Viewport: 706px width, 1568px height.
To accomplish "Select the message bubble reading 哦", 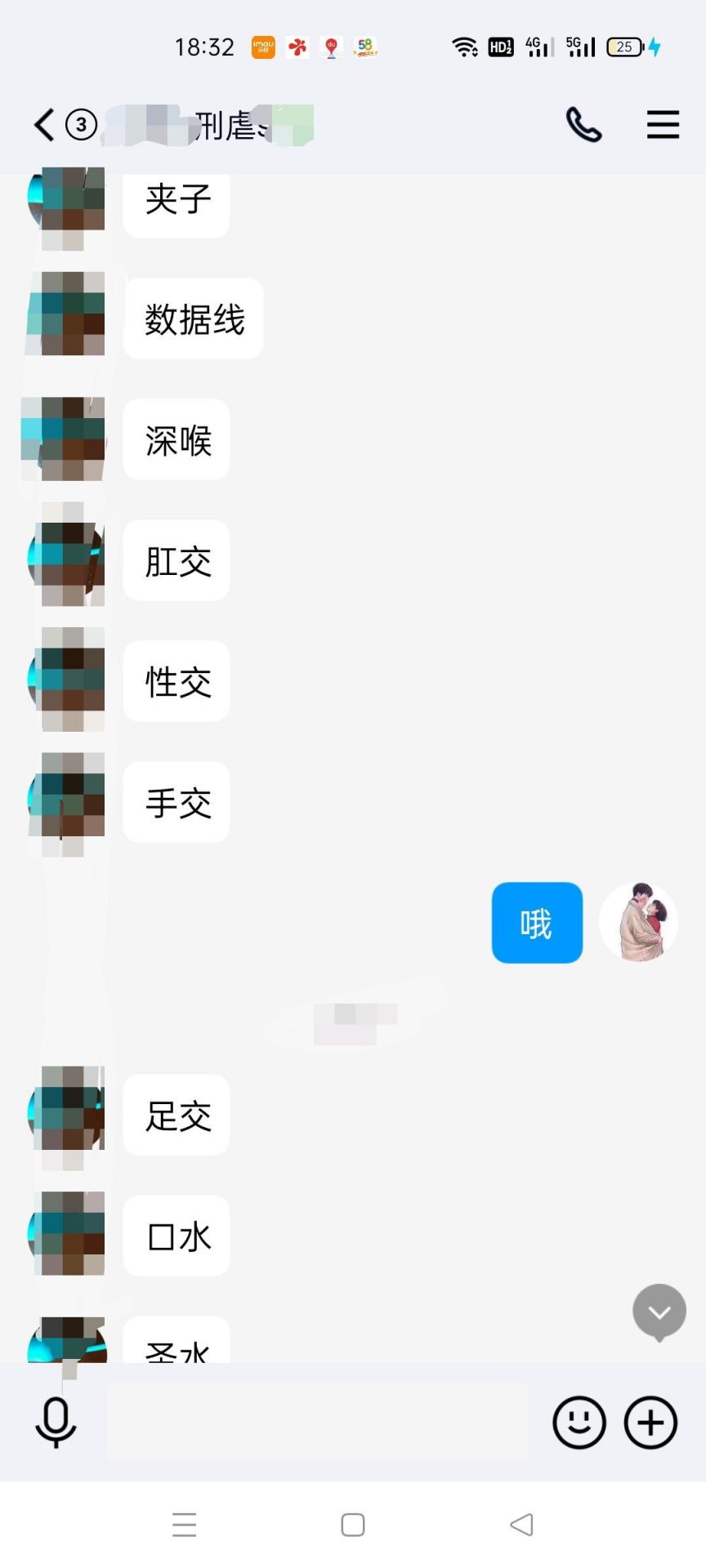I will (x=536, y=922).
